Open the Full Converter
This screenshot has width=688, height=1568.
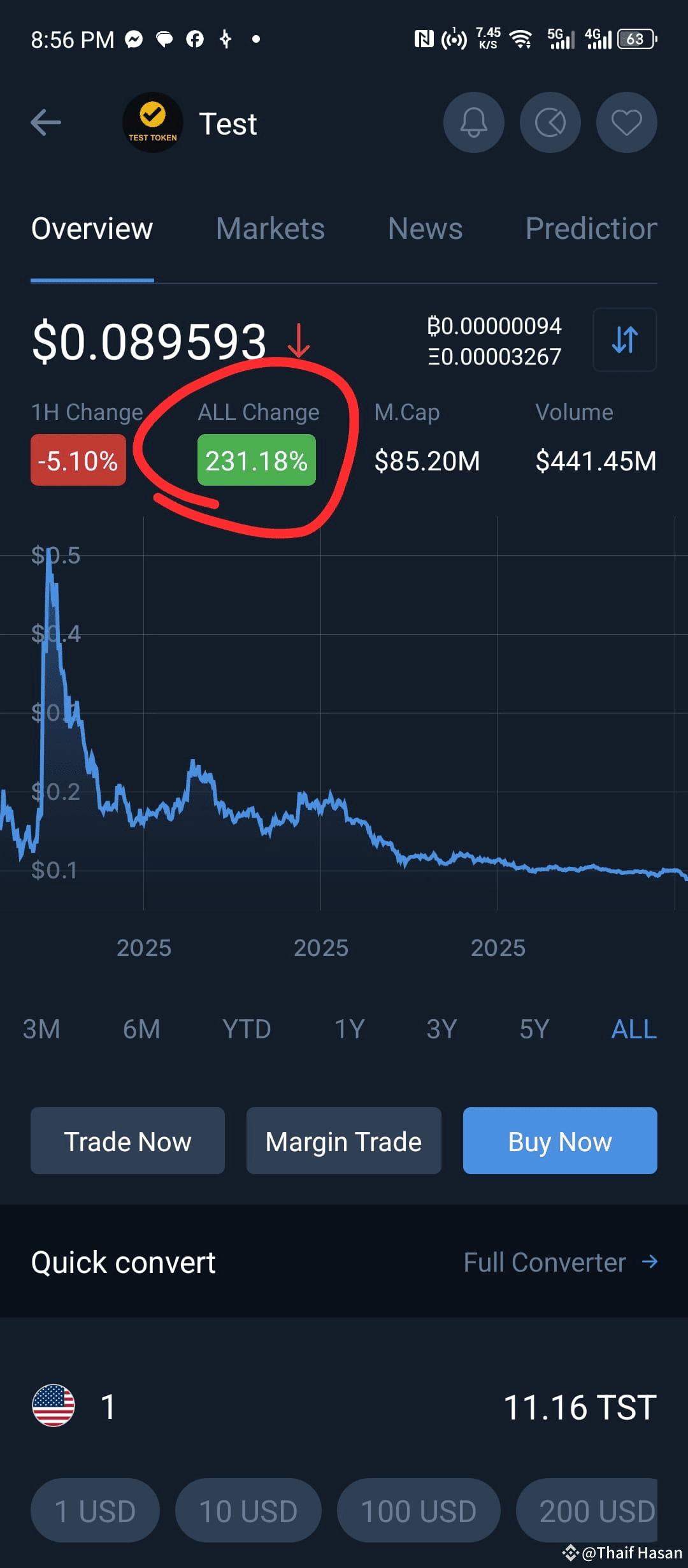coord(544,1262)
